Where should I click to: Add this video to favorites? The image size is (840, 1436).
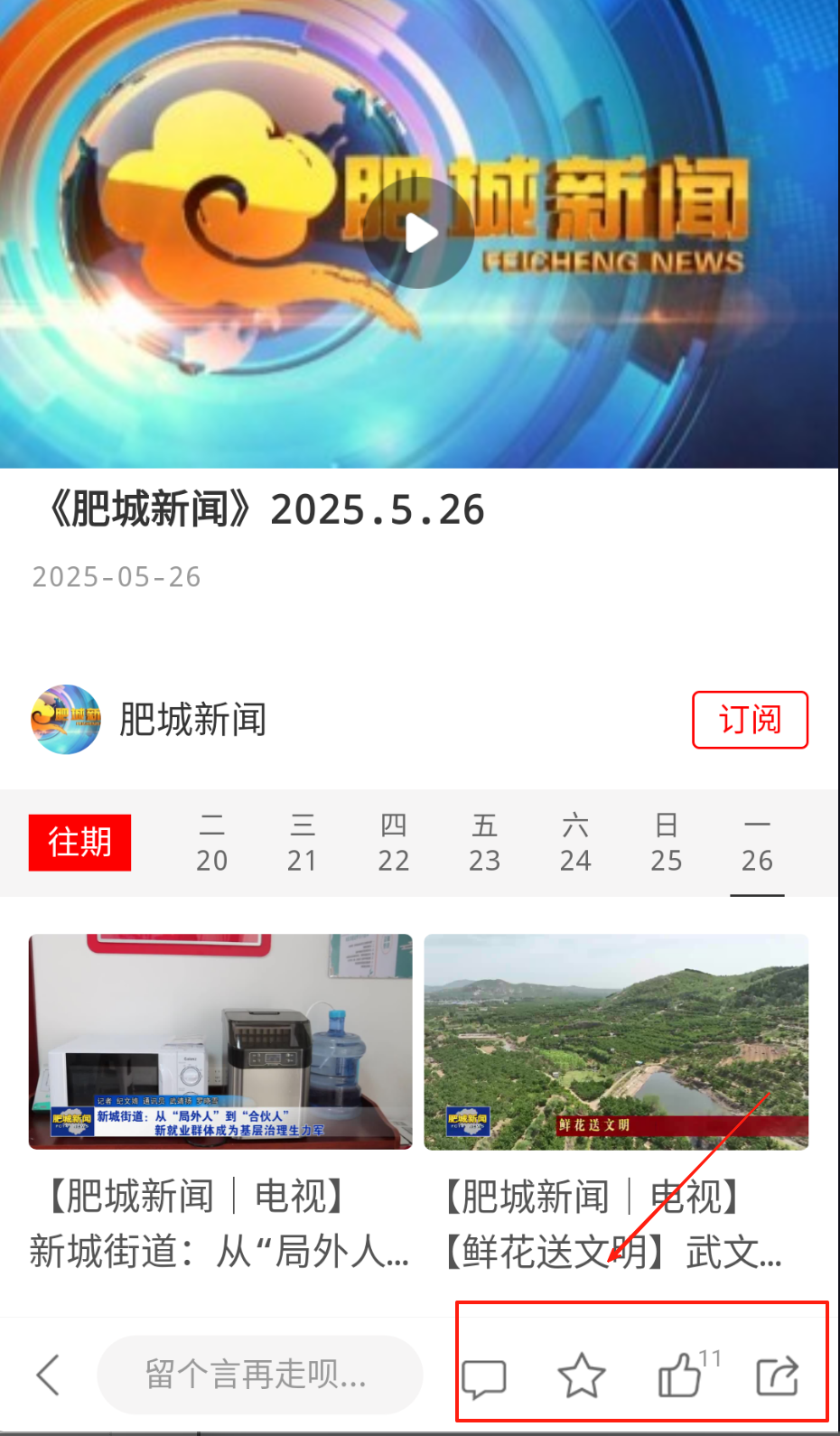pos(582,1376)
